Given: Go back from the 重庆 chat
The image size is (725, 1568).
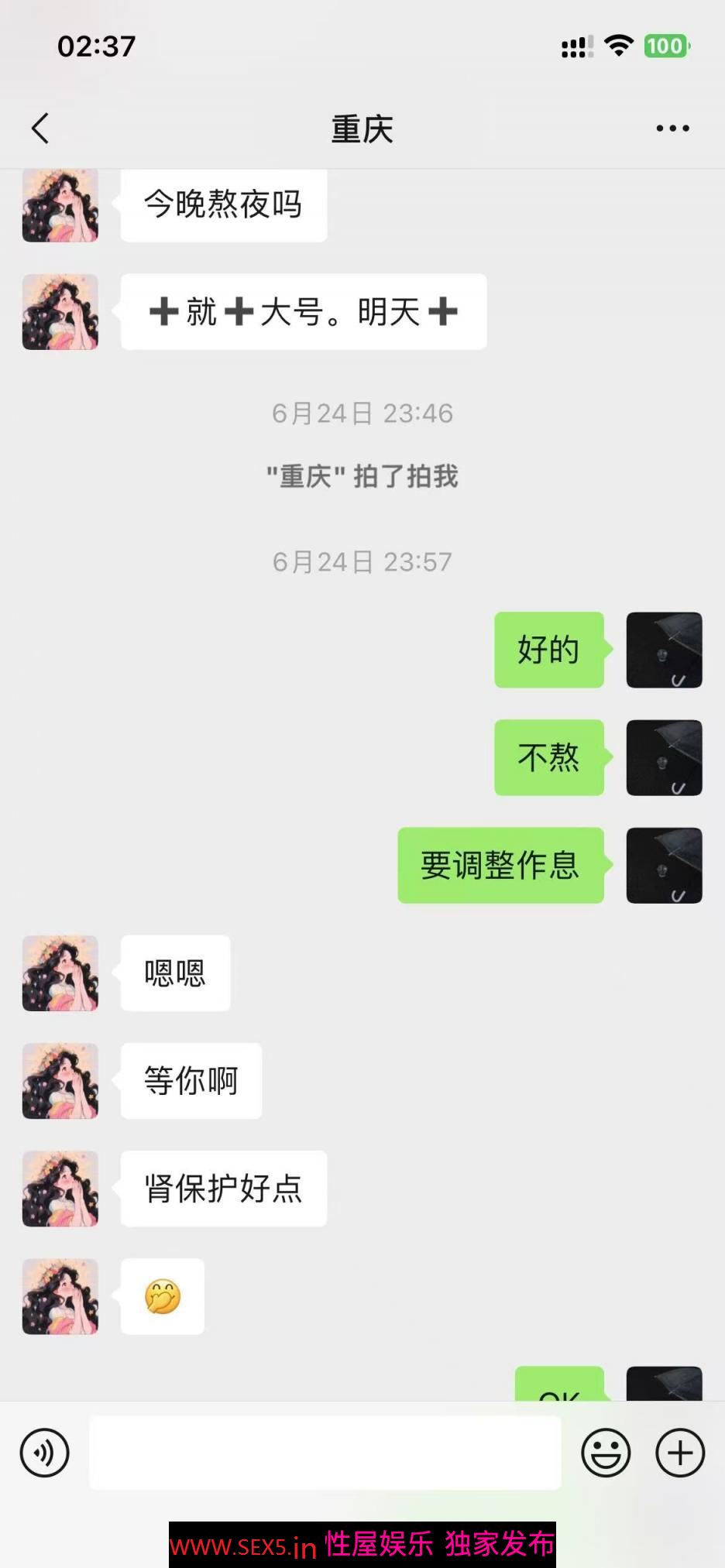Looking at the screenshot, I should tap(40, 129).
